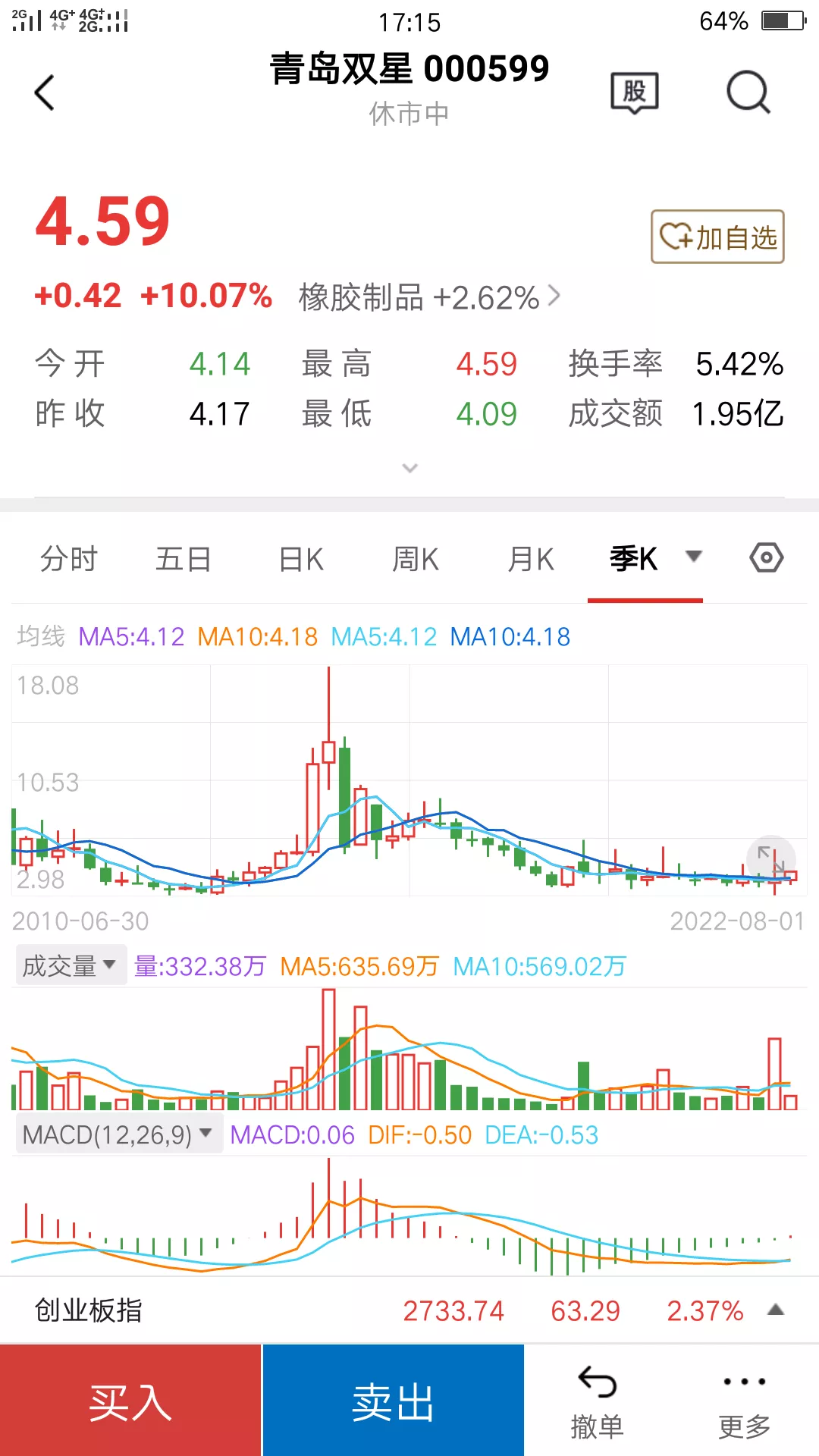
Task: Tap the 卖出 sell button
Action: (x=393, y=1401)
